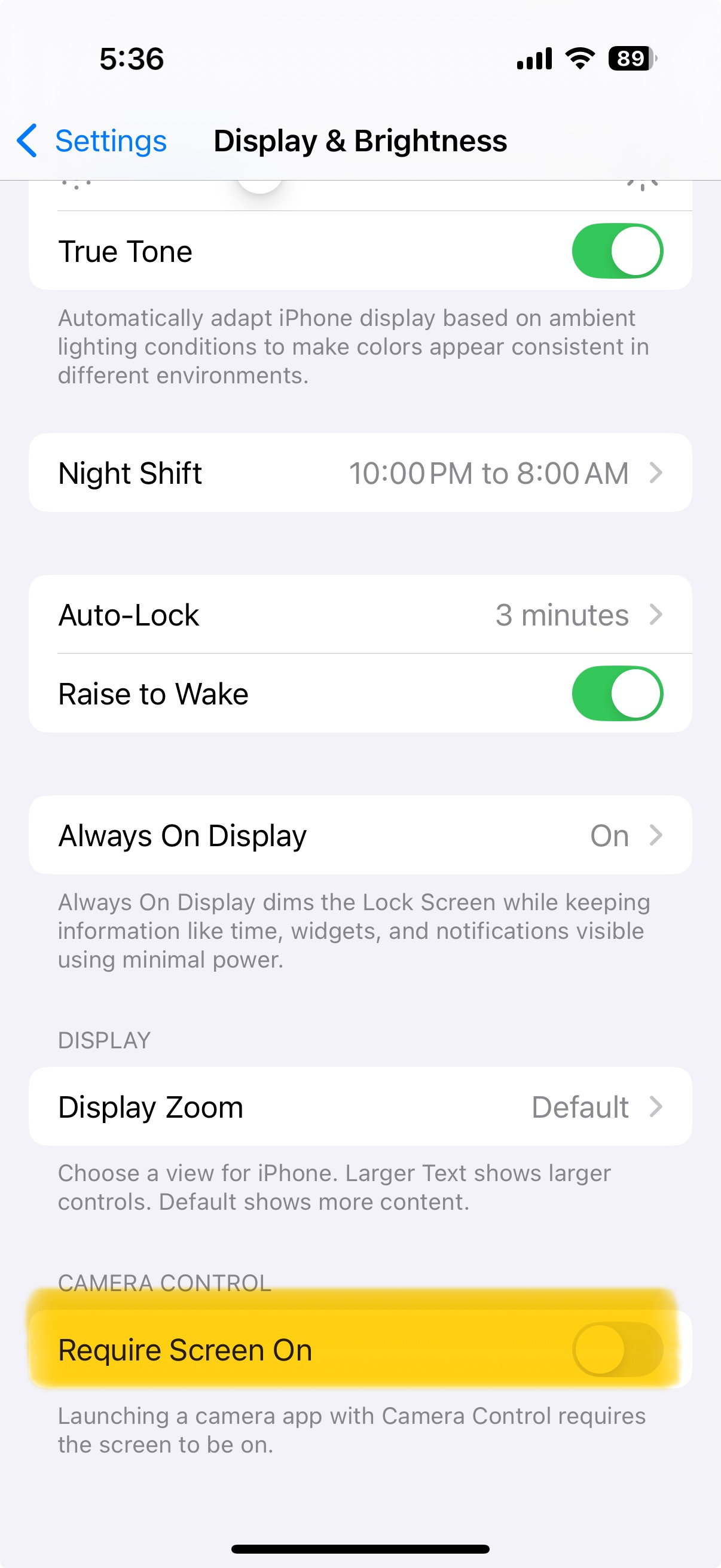Turn off True Tone

coord(616,251)
